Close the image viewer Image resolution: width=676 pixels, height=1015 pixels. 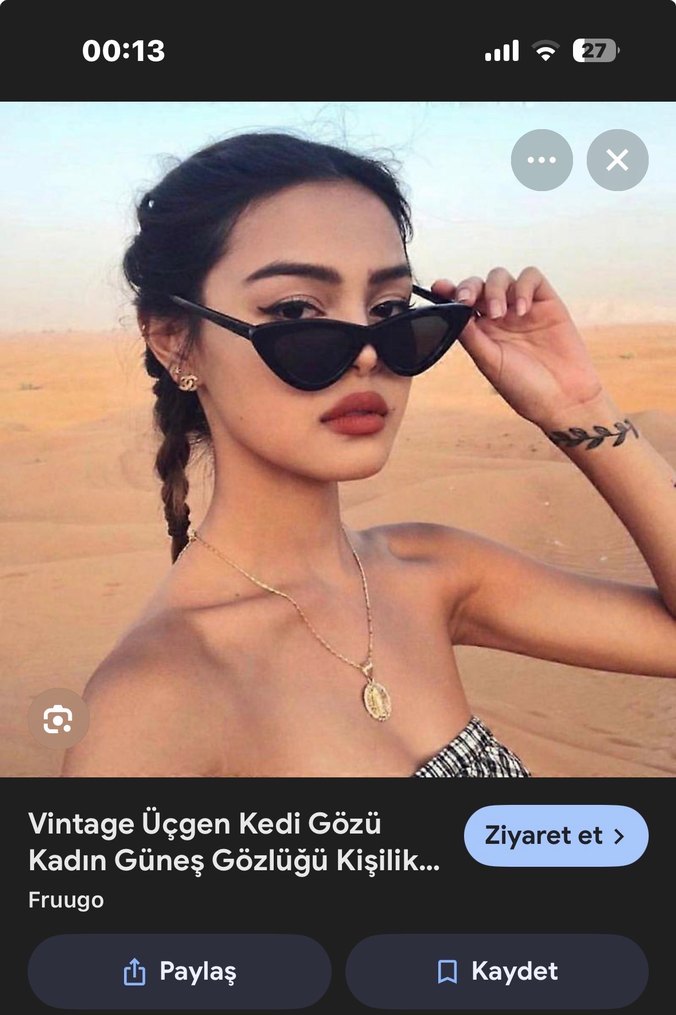pos(617,160)
